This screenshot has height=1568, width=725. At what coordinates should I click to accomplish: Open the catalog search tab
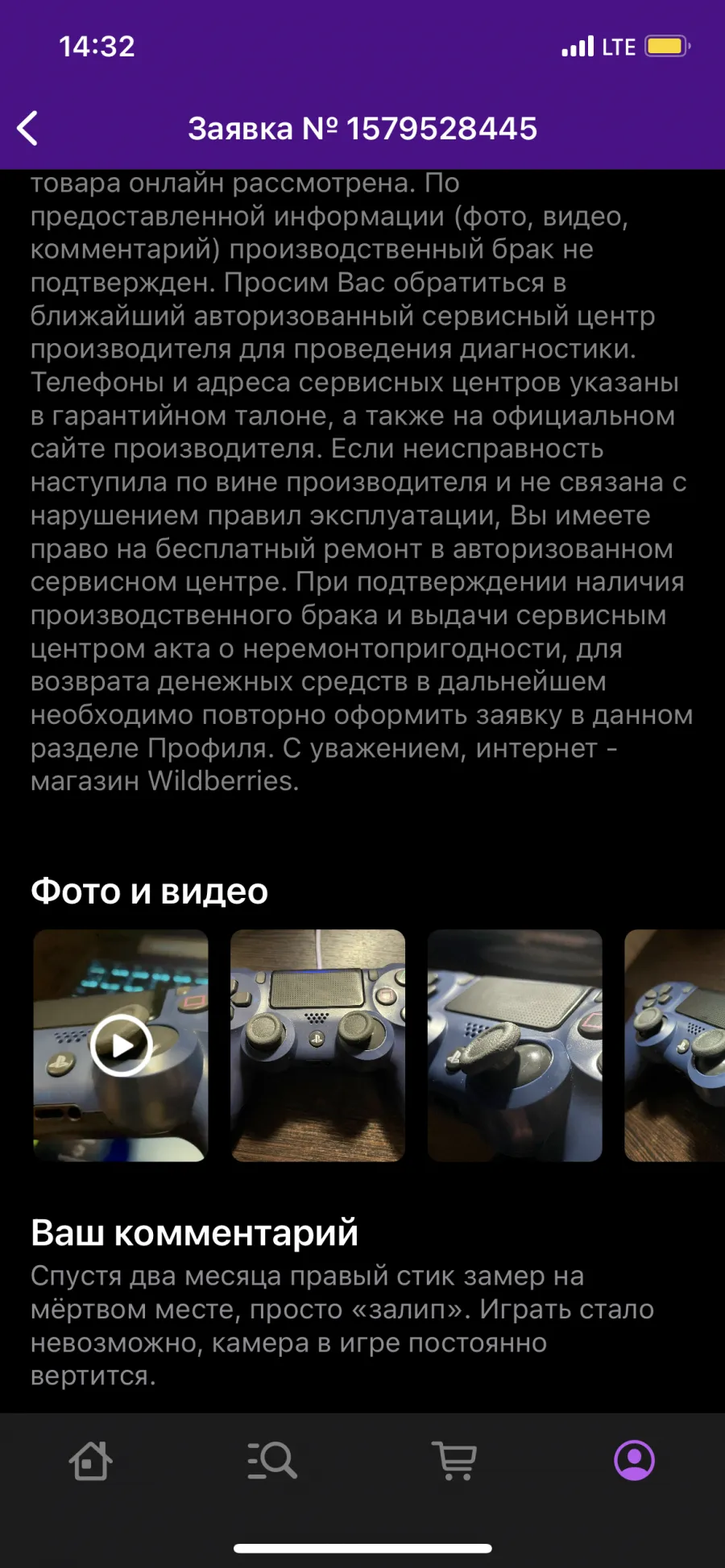[272, 1461]
